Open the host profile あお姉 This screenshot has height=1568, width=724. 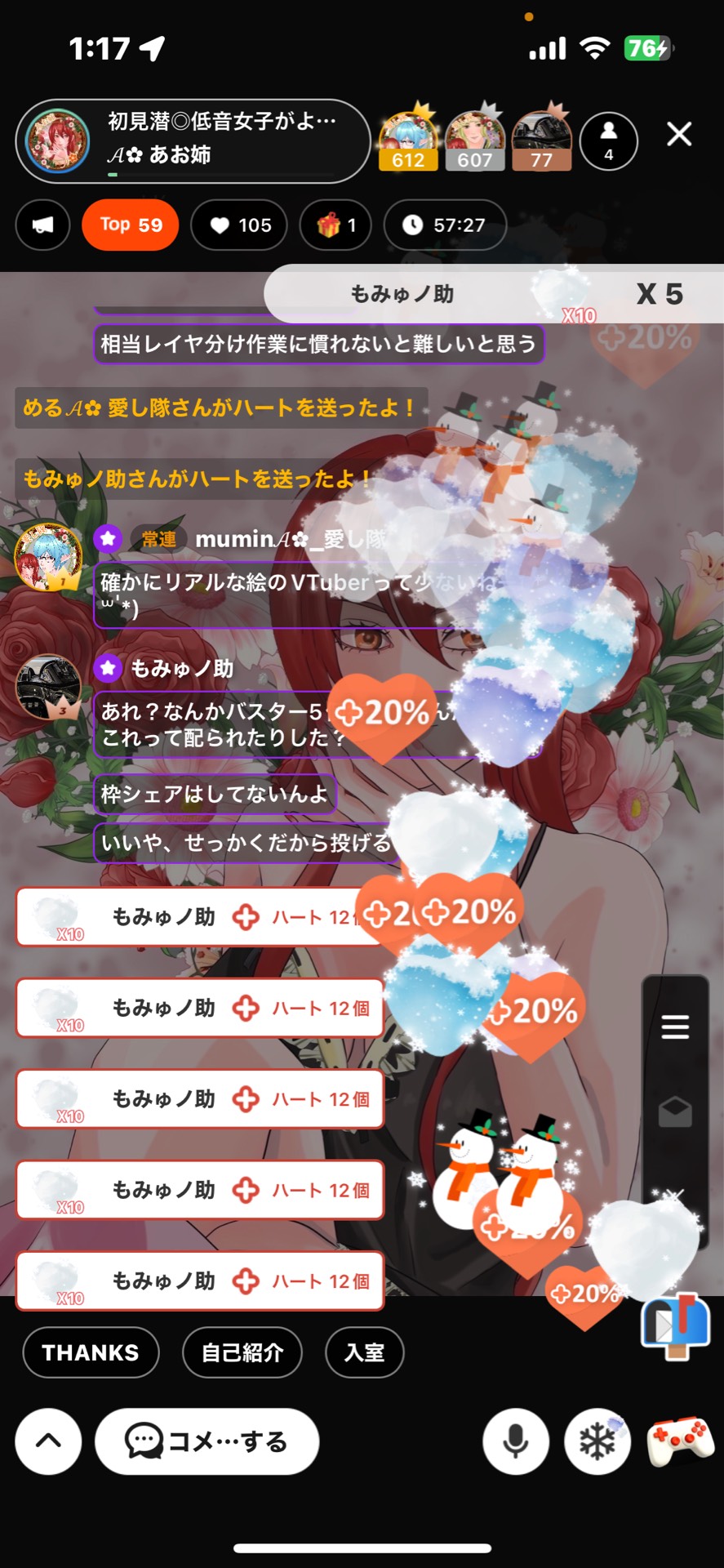point(57,140)
